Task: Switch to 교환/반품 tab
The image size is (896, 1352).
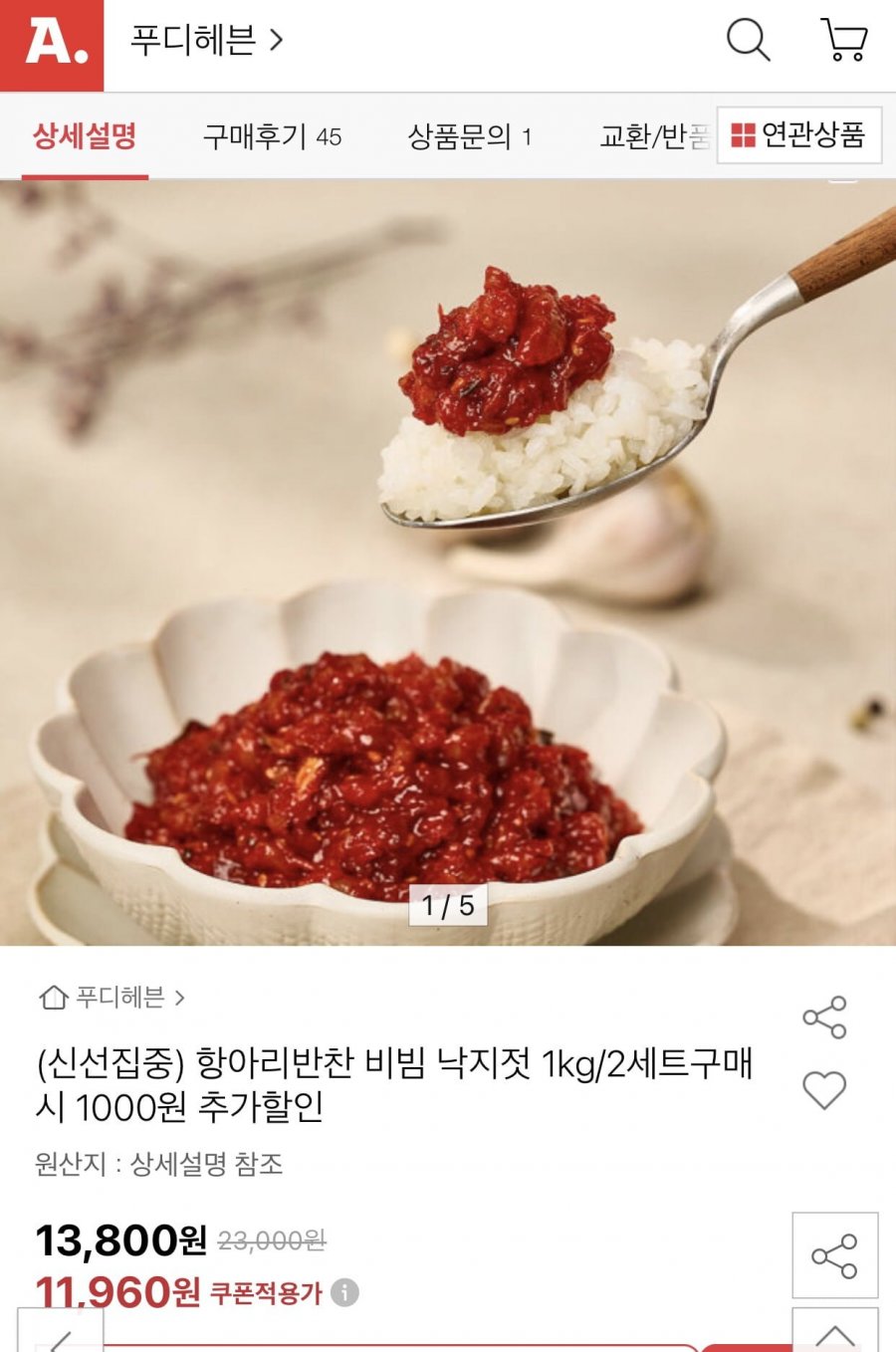Action: point(652,136)
